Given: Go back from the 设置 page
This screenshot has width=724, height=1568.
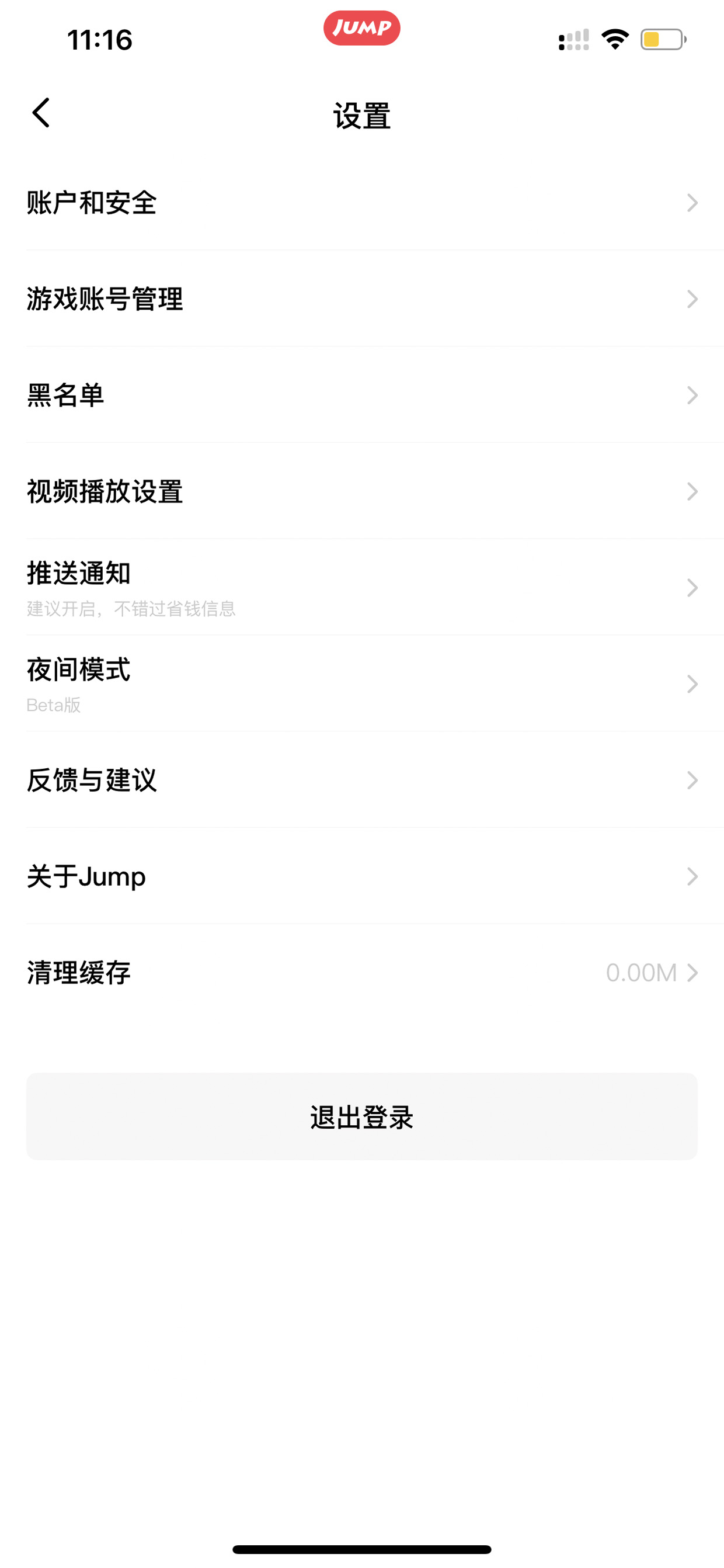Looking at the screenshot, I should [41, 113].
